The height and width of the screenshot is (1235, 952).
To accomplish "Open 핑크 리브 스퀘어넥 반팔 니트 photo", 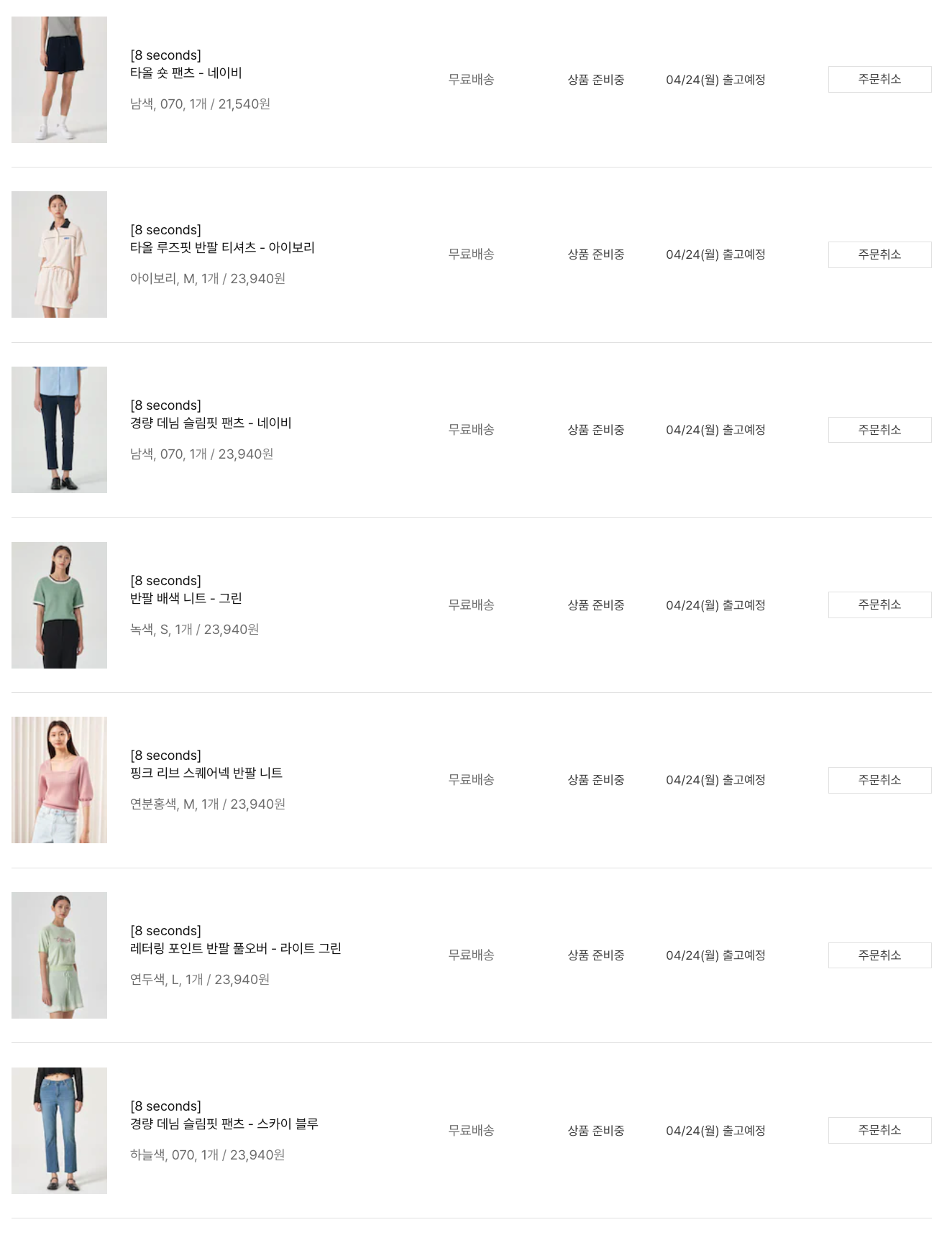I will 59,780.
